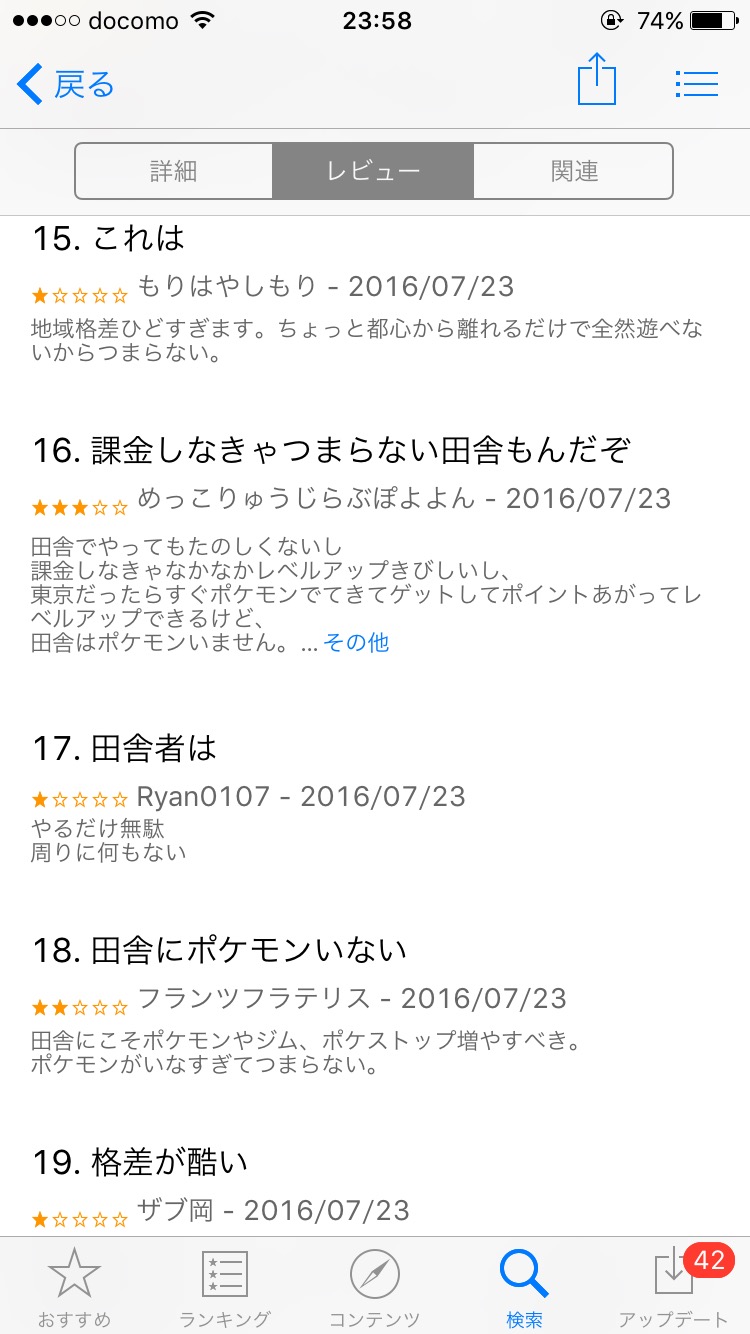Screen dimensions: 750x1334
Task: Switch to the 関連 segment
Action: click(x=573, y=171)
